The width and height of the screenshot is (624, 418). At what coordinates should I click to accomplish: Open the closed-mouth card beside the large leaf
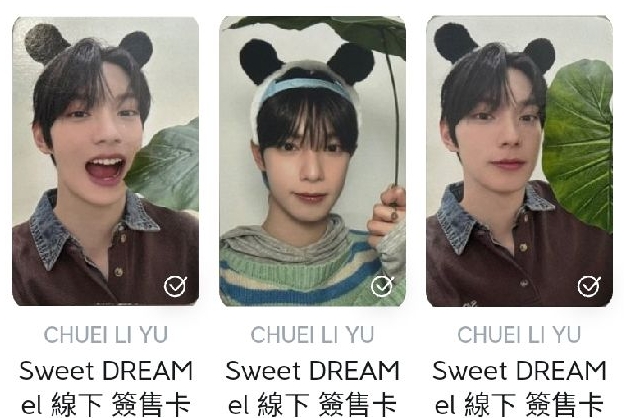click(x=519, y=160)
